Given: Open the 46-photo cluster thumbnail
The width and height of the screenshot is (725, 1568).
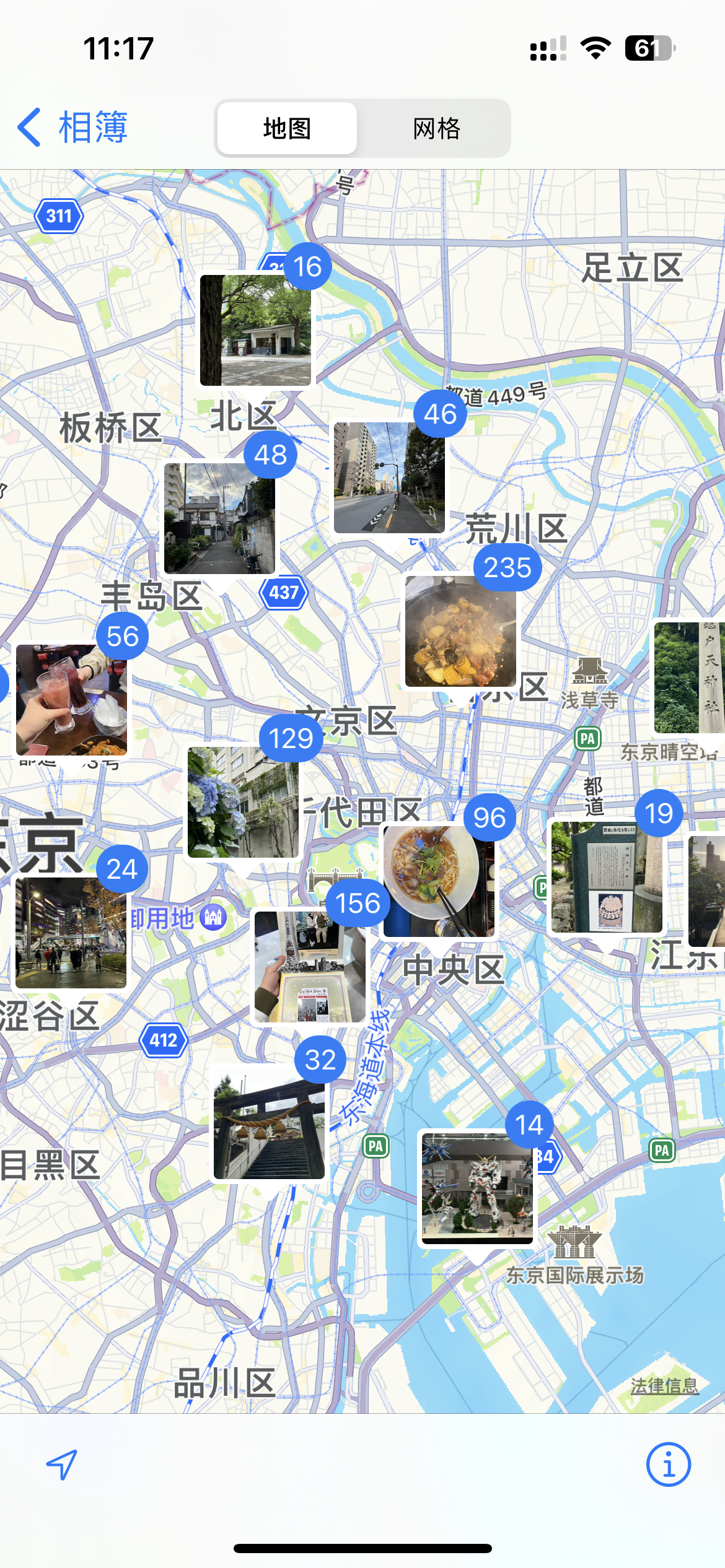Looking at the screenshot, I should (389, 477).
